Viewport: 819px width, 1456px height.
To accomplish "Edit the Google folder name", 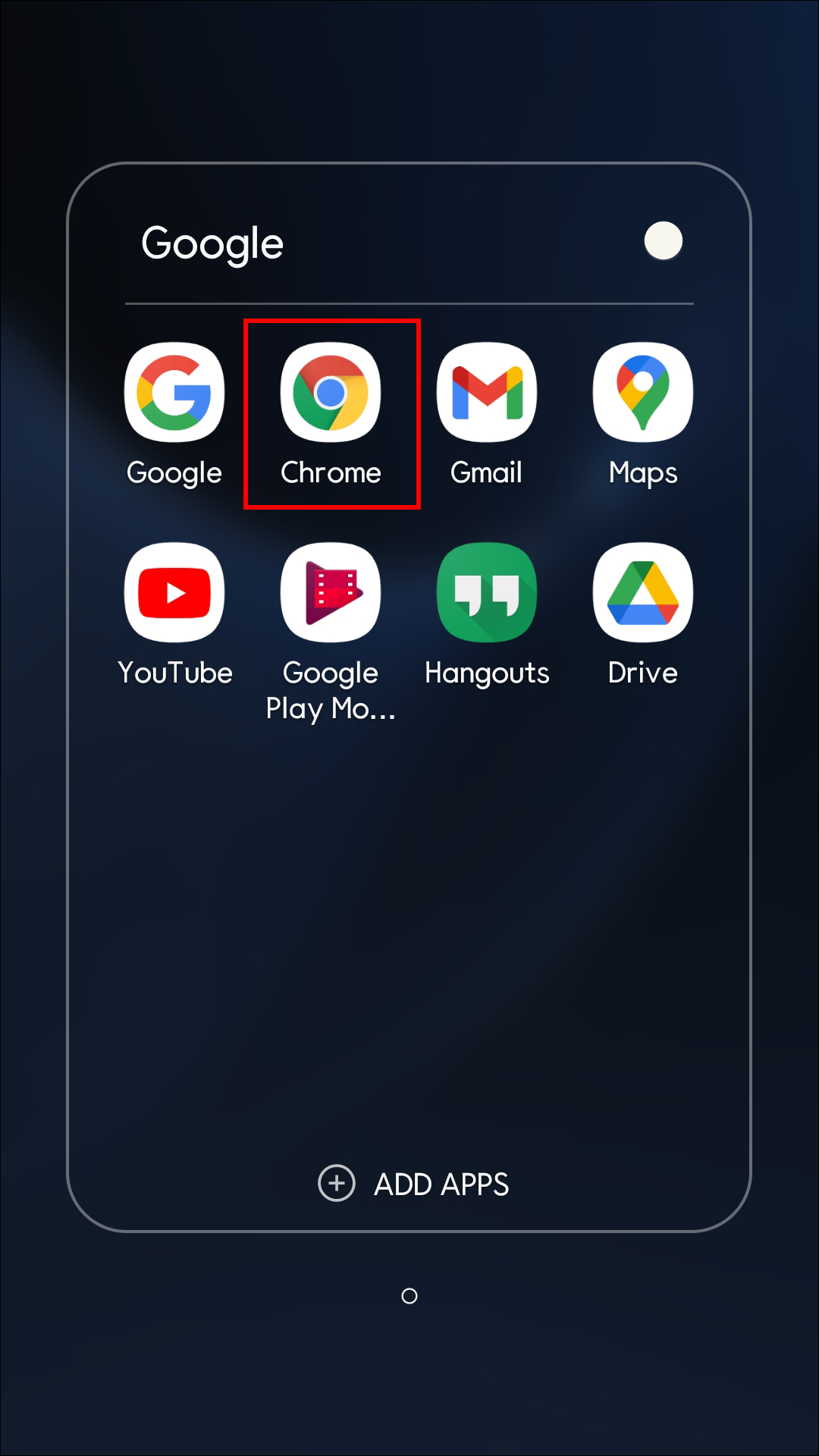I will point(213,243).
